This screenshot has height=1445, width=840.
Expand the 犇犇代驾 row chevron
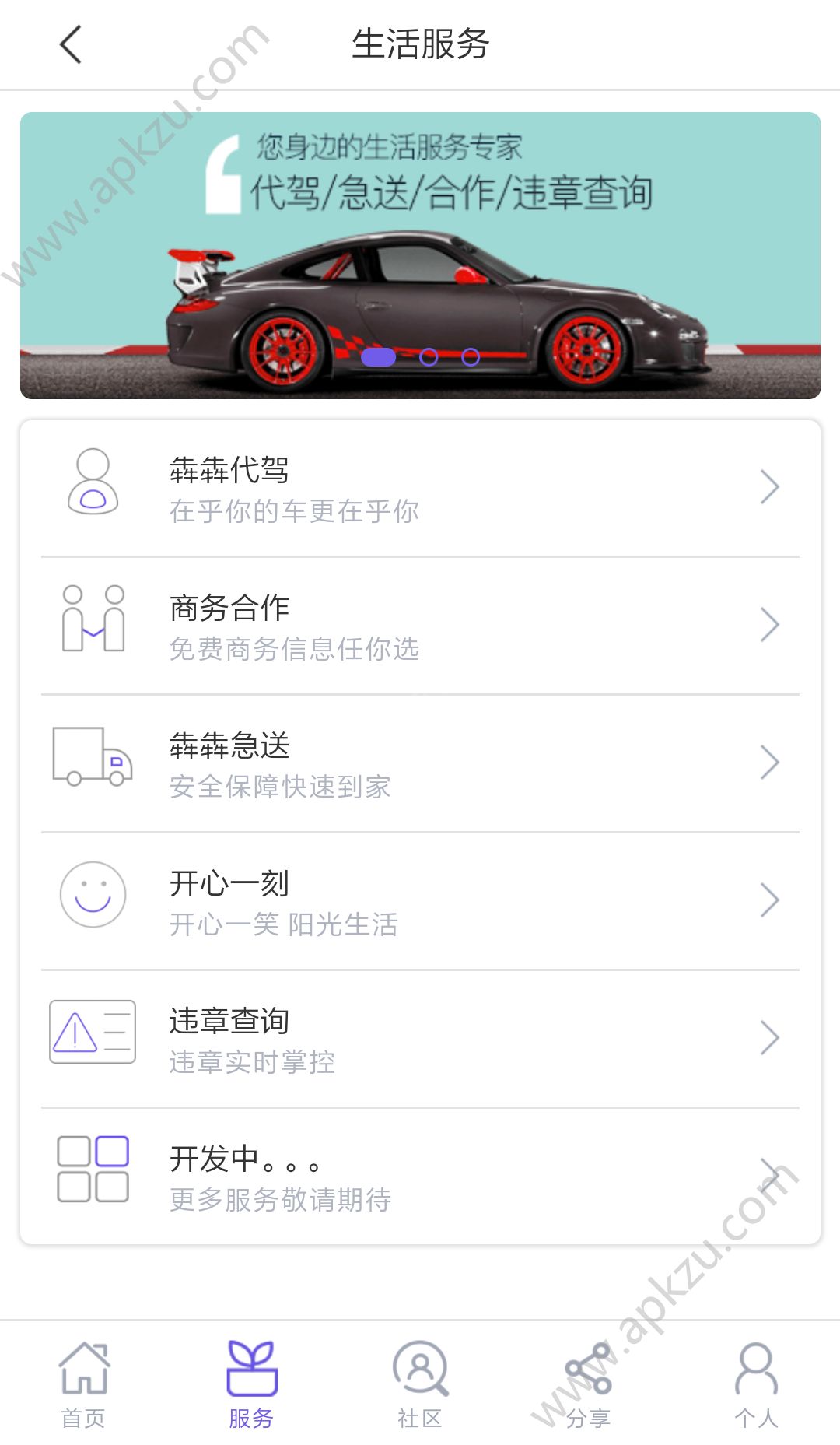coord(771,486)
